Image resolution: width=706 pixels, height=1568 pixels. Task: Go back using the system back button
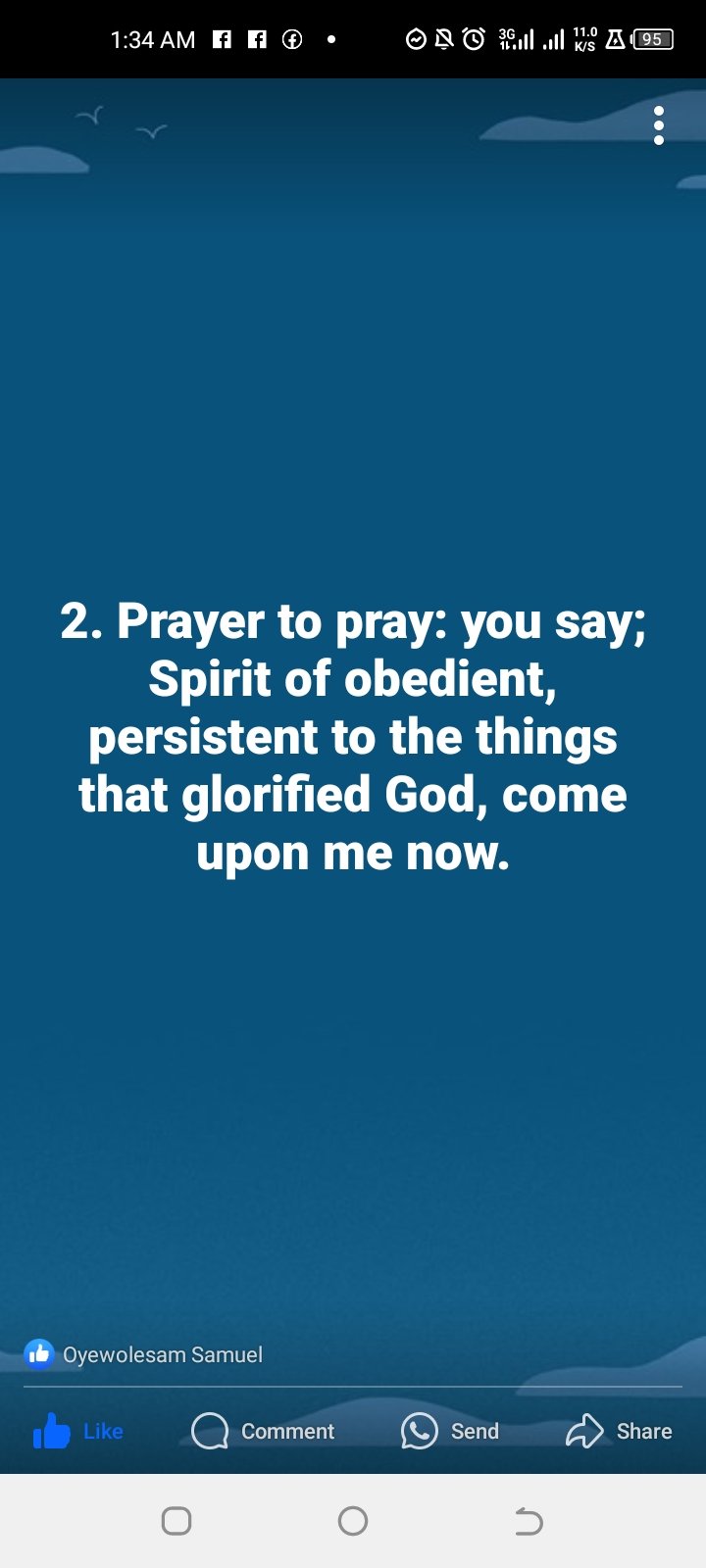click(529, 1521)
